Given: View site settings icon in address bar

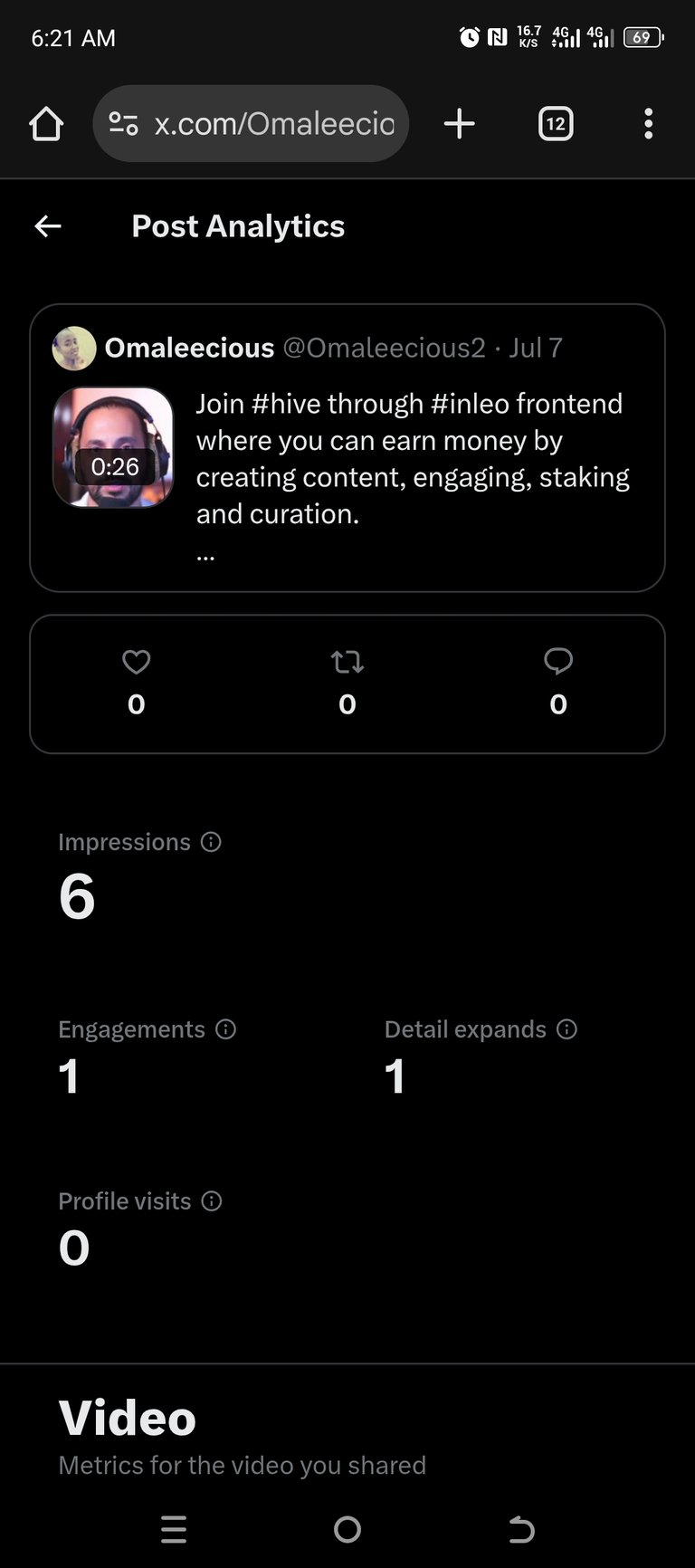Looking at the screenshot, I should pyautogui.click(x=124, y=124).
